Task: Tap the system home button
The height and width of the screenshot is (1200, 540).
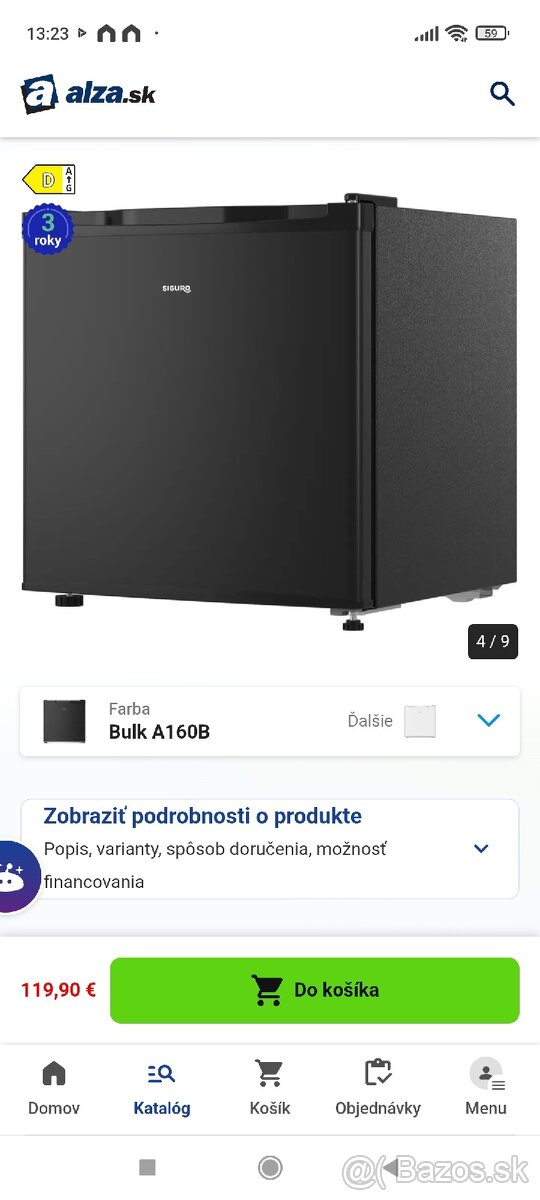Action: pos(270,1167)
